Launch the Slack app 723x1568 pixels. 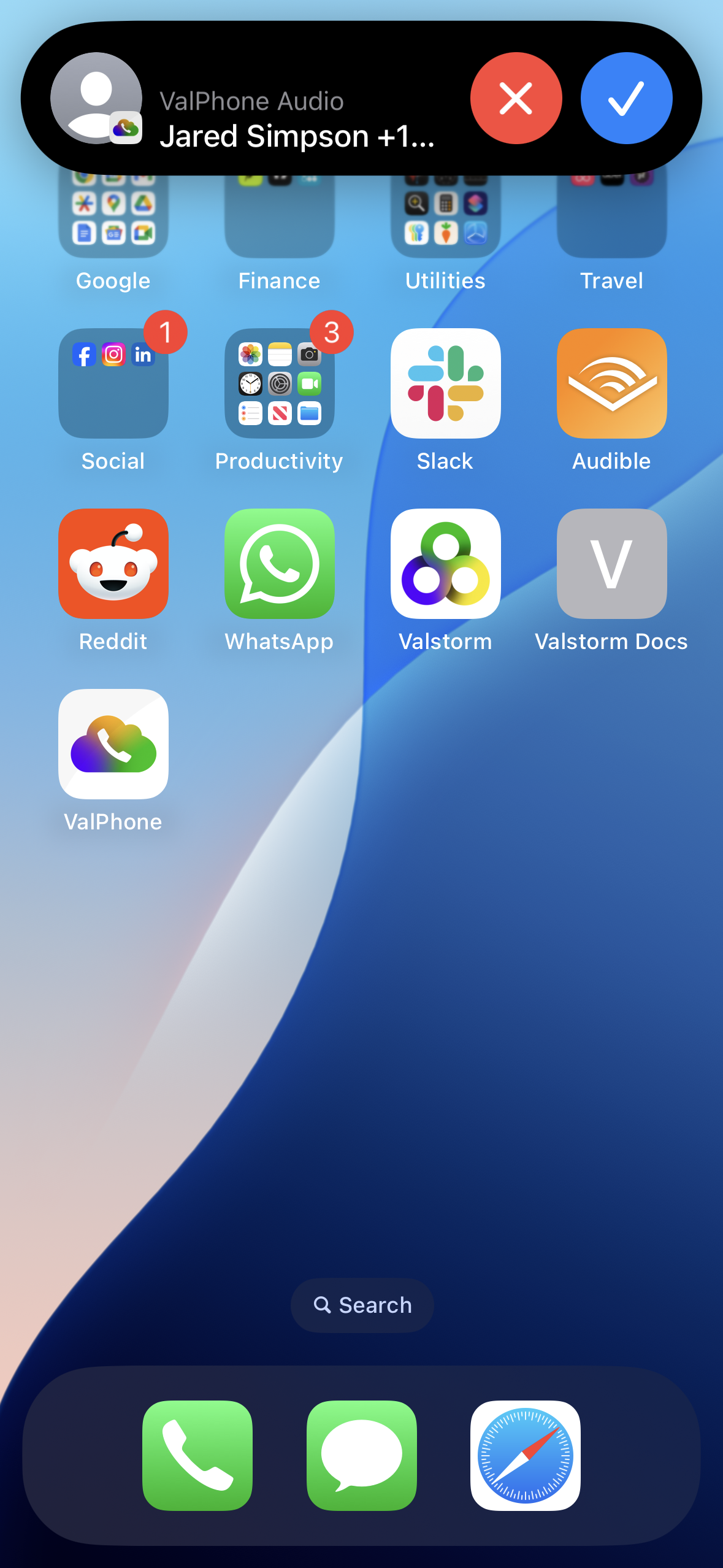(x=446, y=383)
